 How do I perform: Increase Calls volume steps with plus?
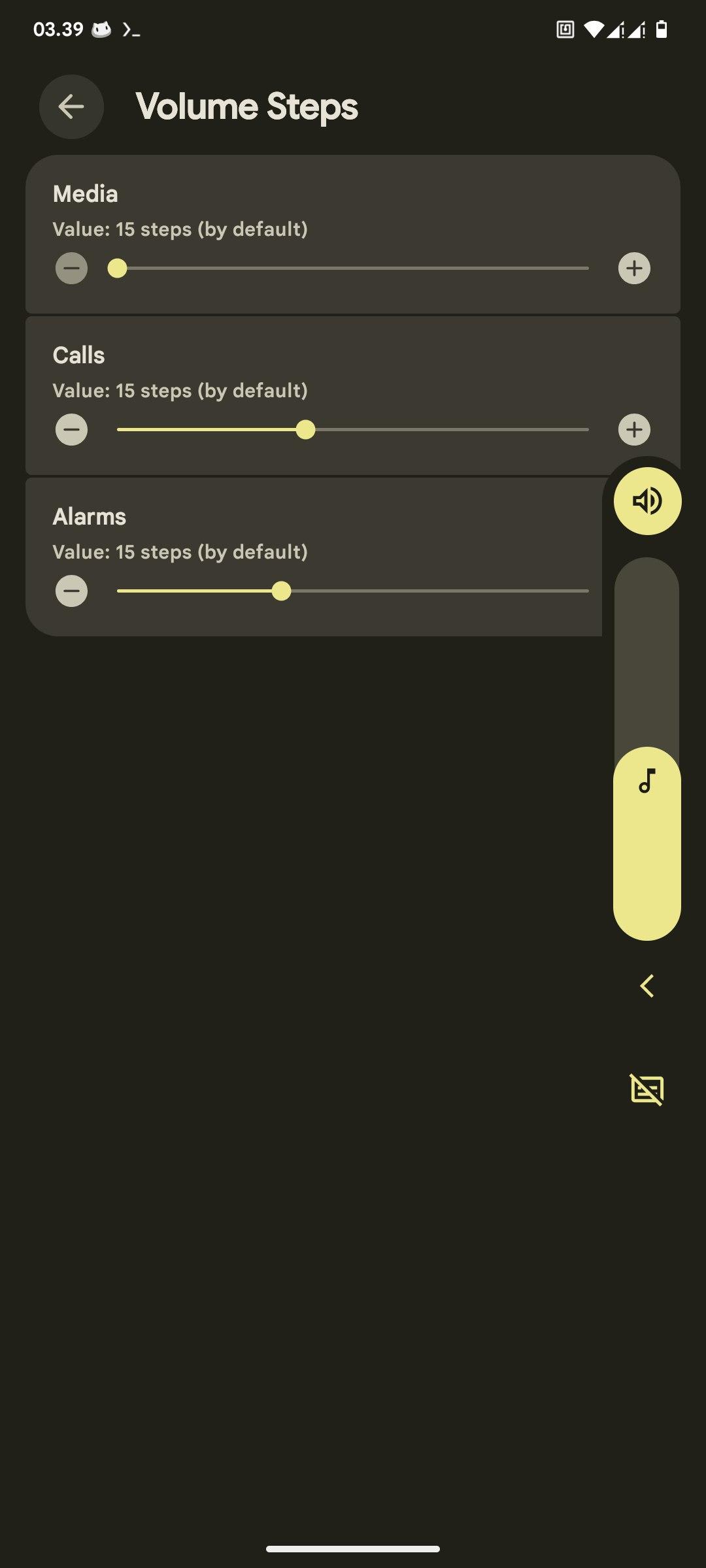tap(634, 430)
